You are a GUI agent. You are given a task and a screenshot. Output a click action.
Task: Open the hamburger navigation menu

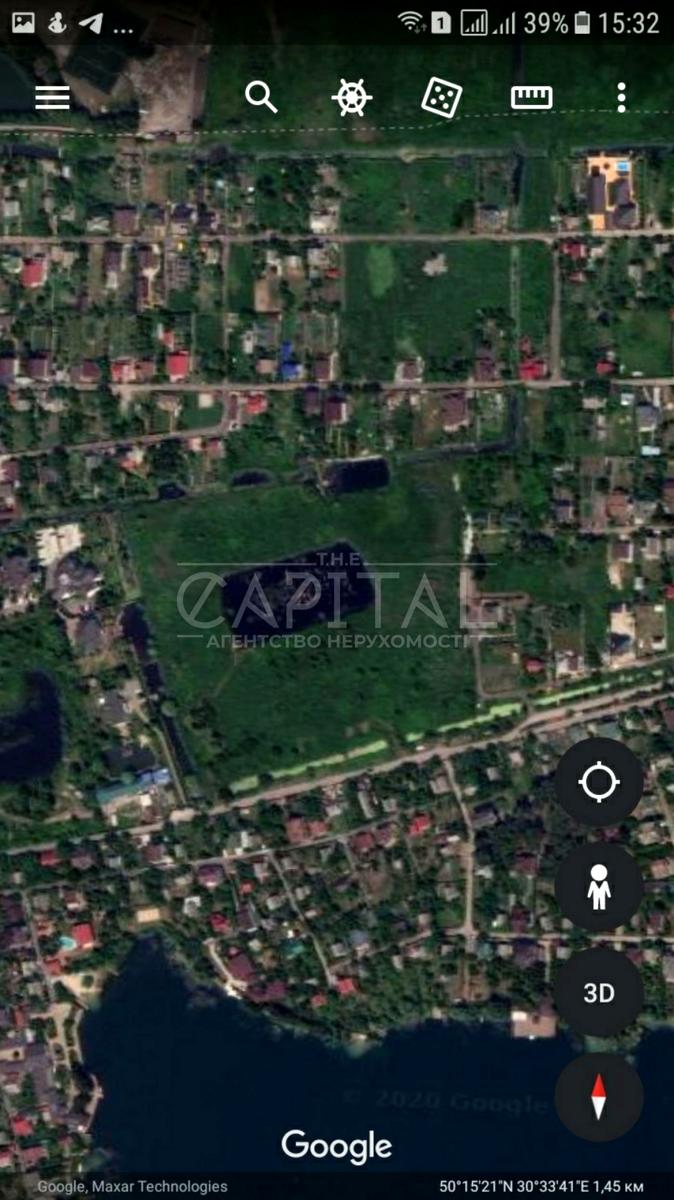tap(52, 97)
